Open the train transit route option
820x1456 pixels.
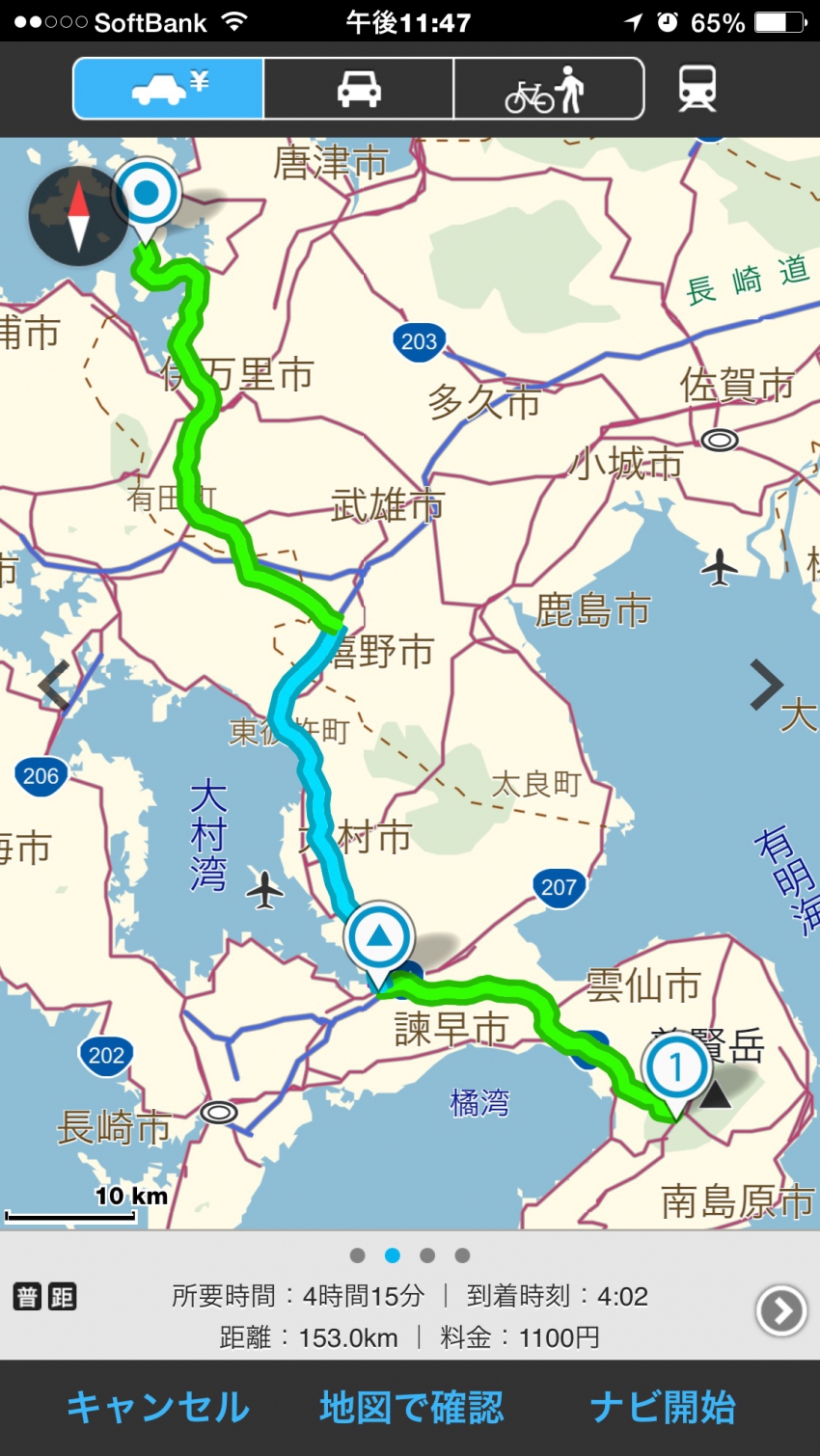pos(697,89)
